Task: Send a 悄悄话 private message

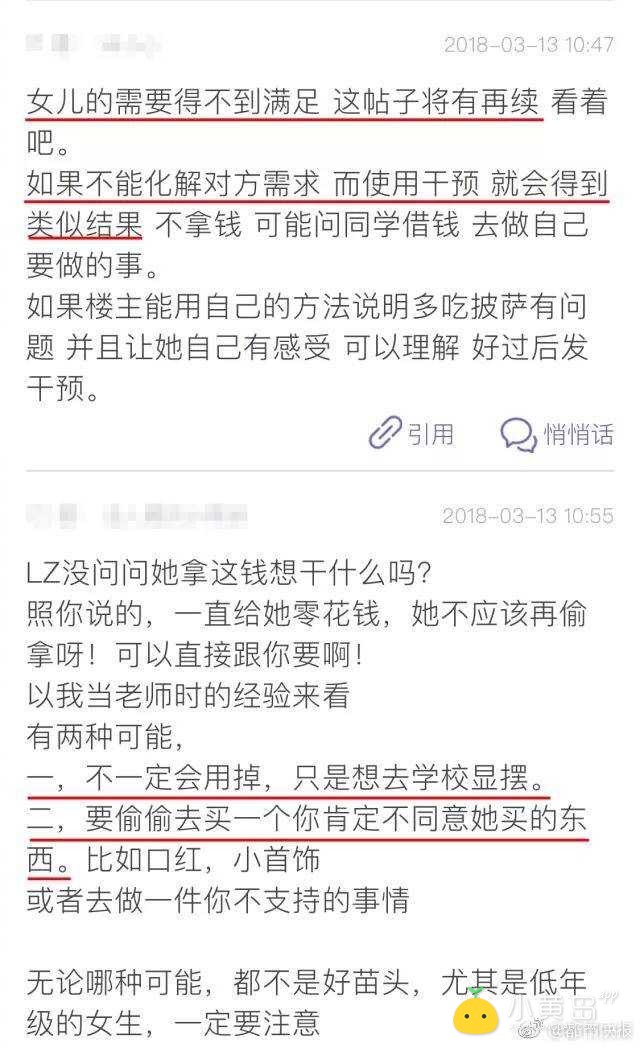Action: pos(556,434)
